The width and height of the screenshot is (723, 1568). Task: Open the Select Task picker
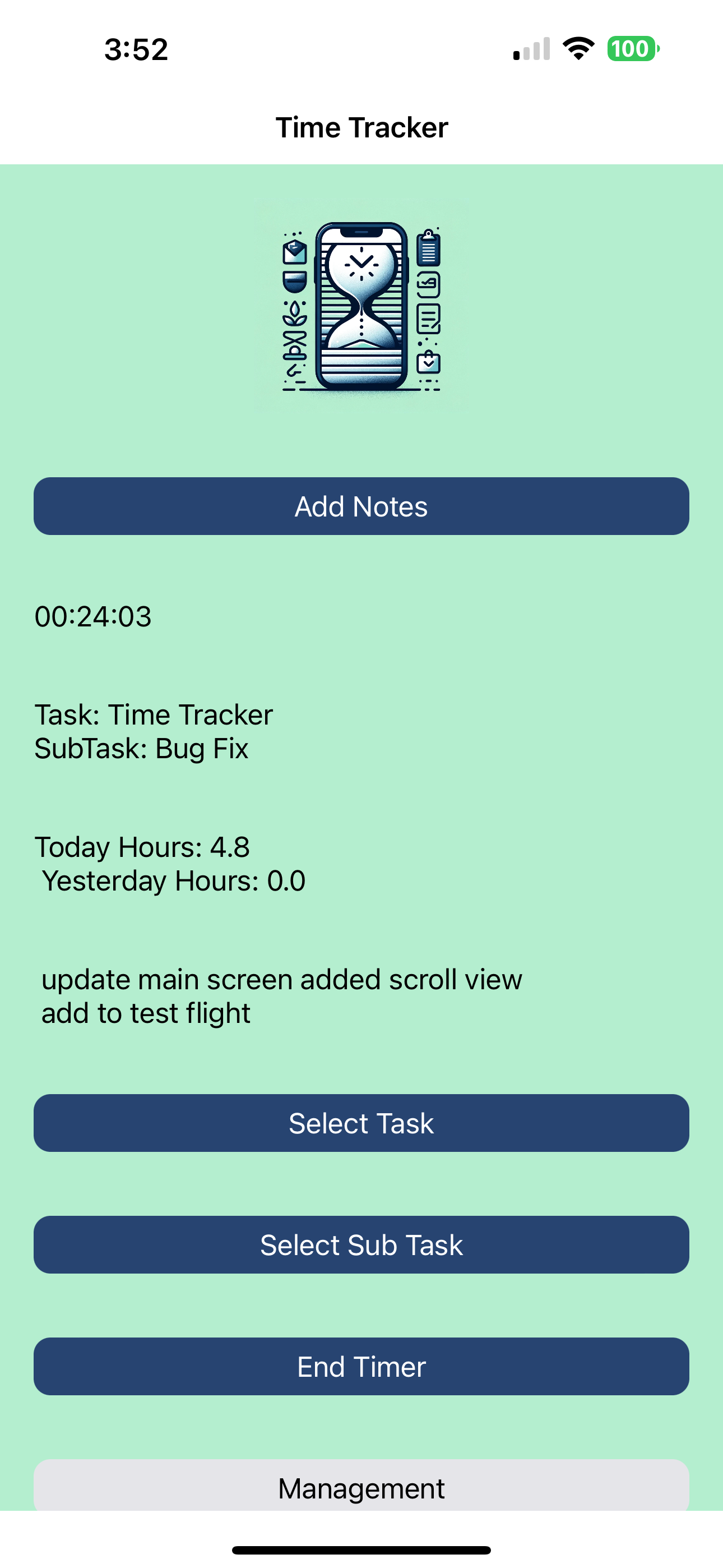click(x=361, y=1123)
